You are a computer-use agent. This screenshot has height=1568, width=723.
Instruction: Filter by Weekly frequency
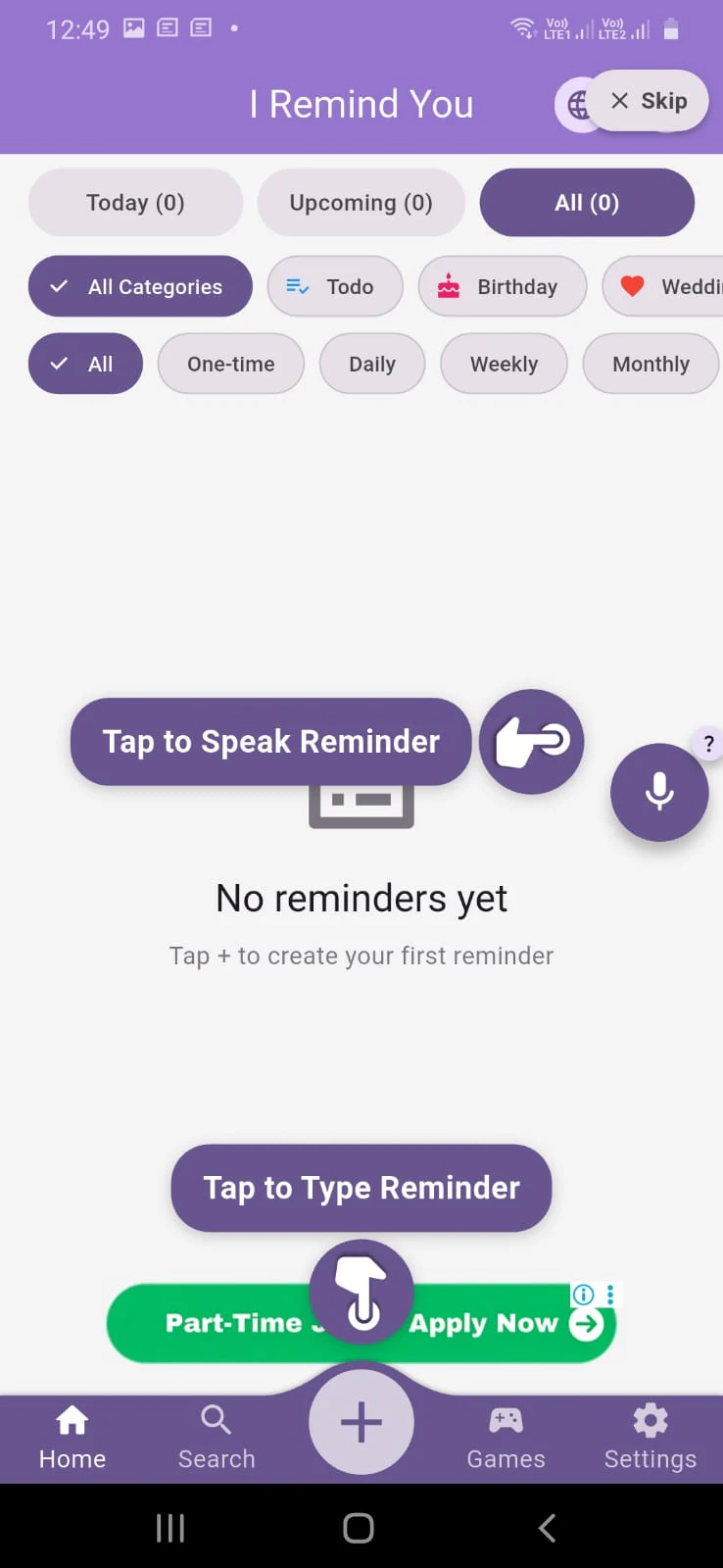point(504,364)
